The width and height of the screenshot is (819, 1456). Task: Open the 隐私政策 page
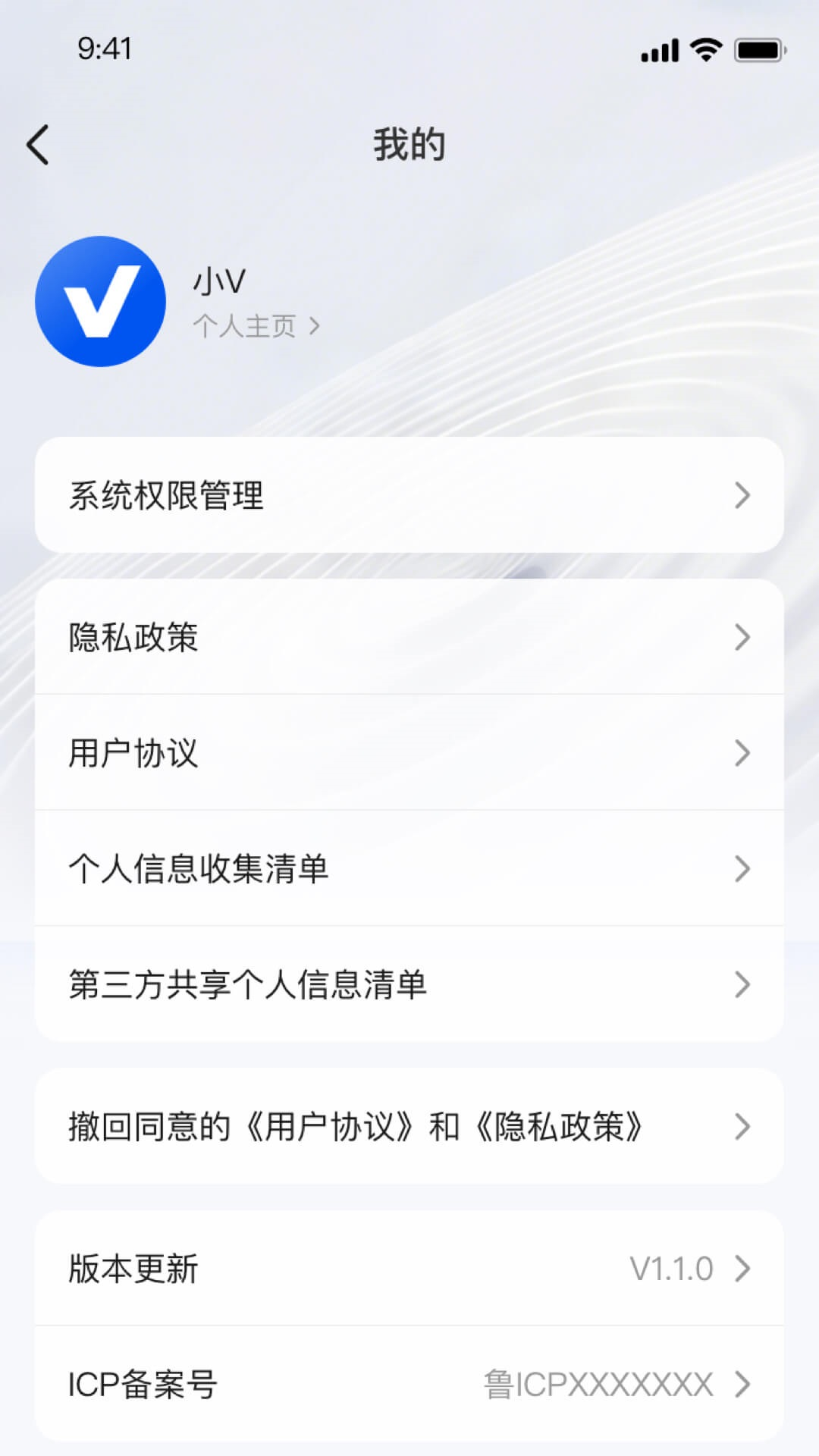pyautogui.click(x=409, y=638)
